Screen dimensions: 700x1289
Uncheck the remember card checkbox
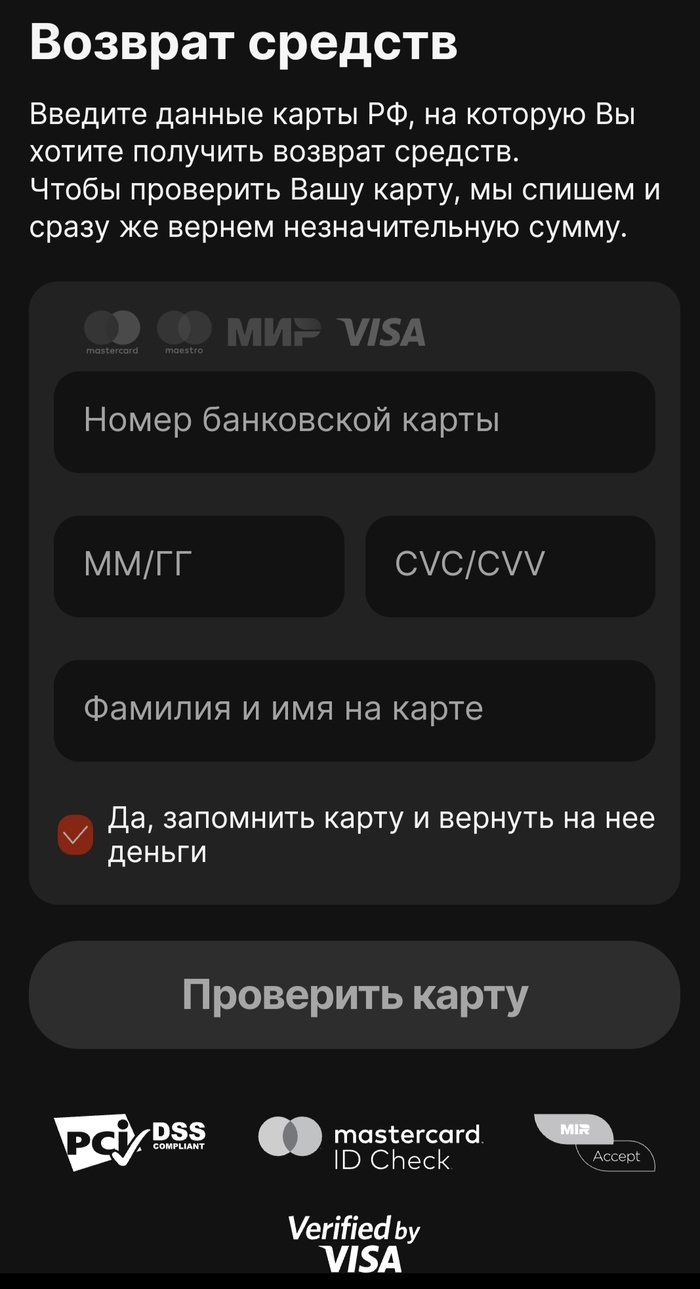coord(76,835)
